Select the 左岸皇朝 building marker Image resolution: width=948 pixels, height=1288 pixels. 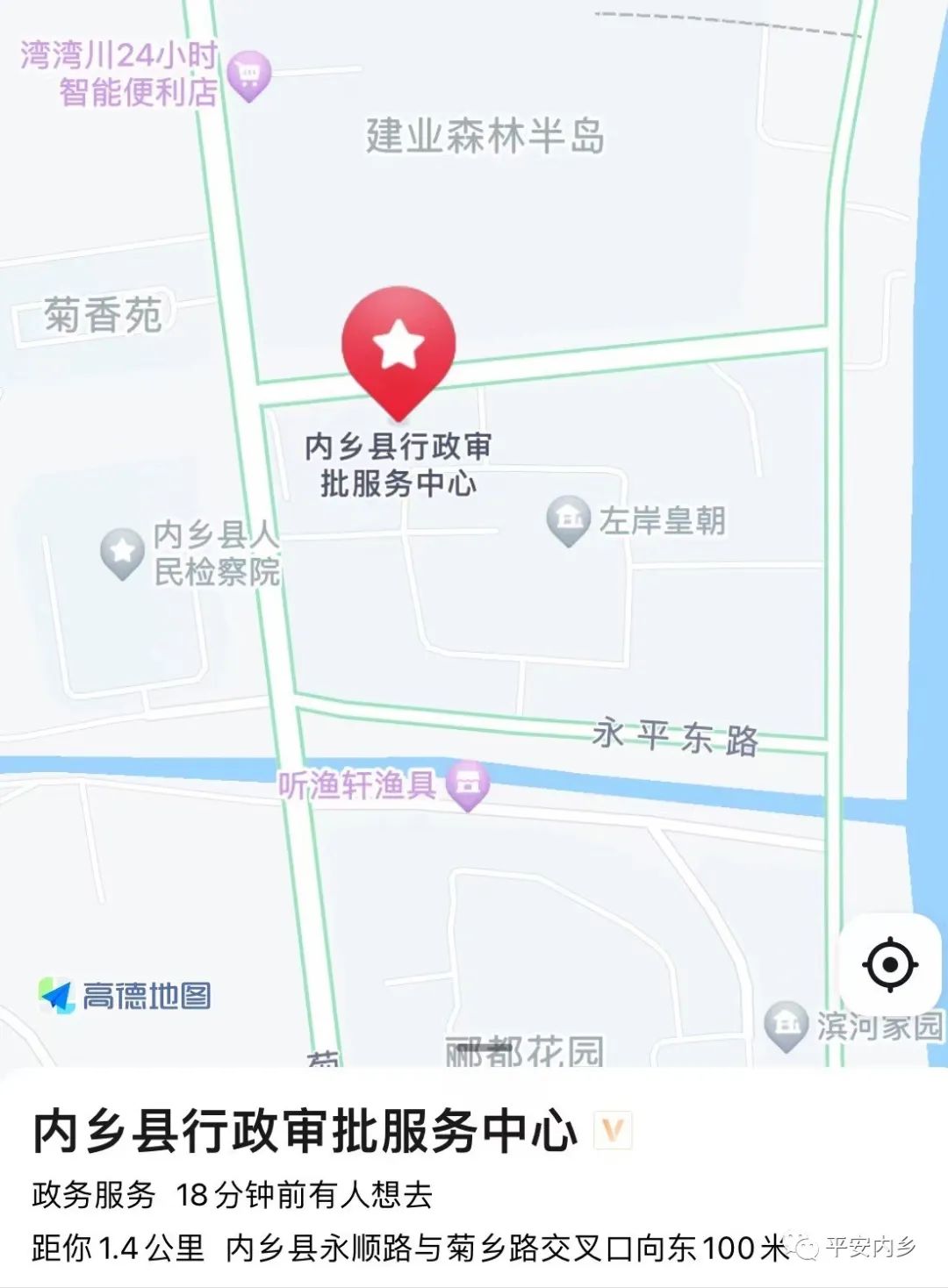tap(568, 519)
